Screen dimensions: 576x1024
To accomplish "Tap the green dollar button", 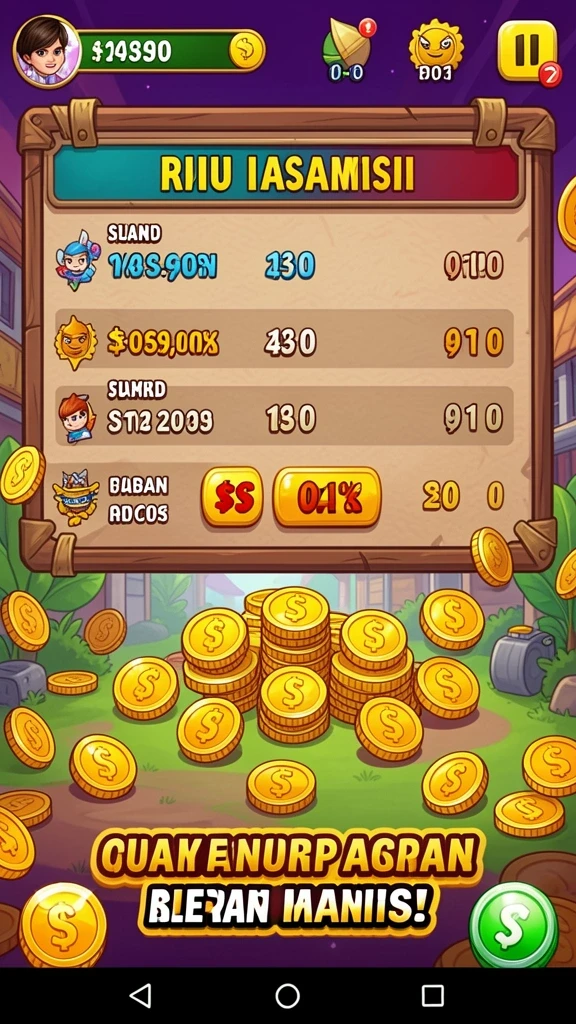I will [513, 925].
